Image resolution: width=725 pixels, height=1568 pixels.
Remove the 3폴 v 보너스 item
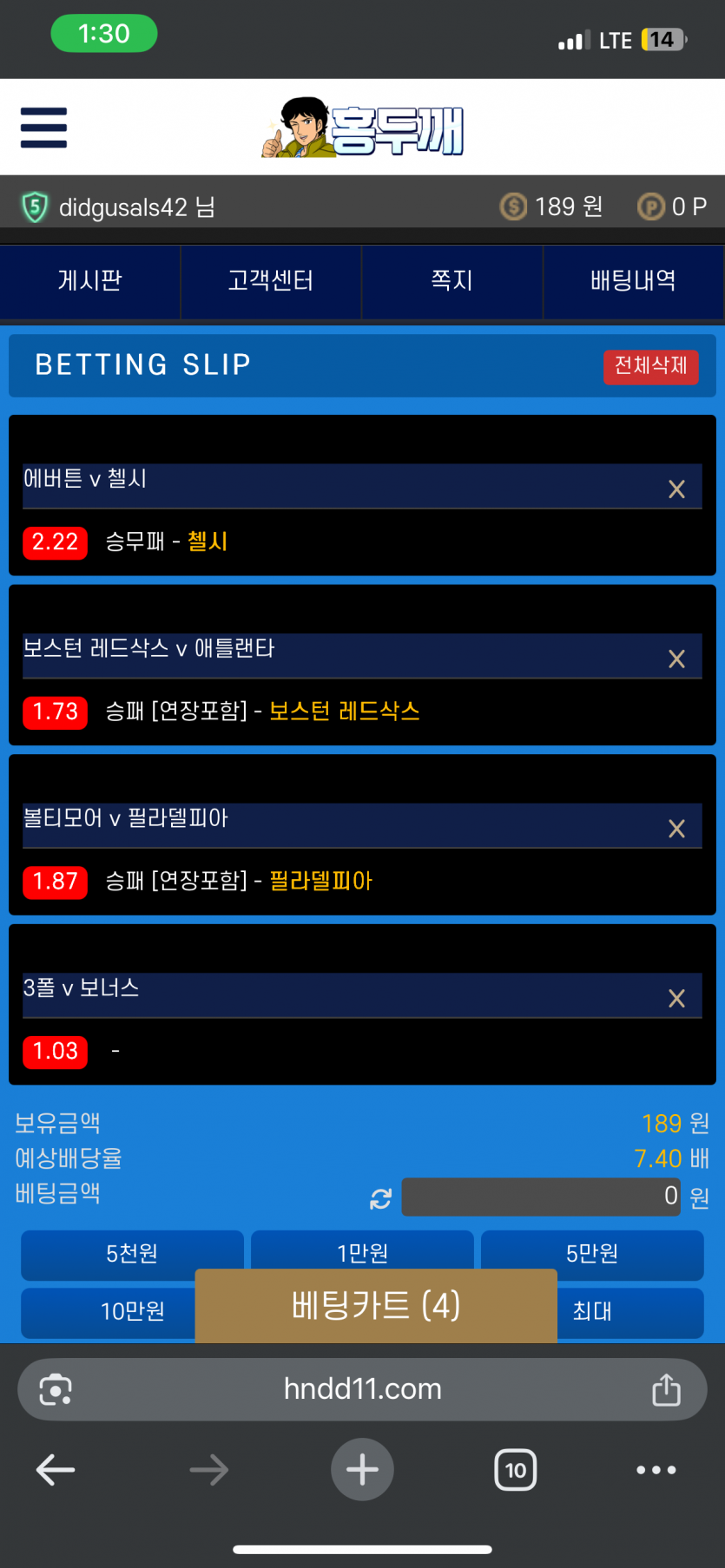[676, 999]
